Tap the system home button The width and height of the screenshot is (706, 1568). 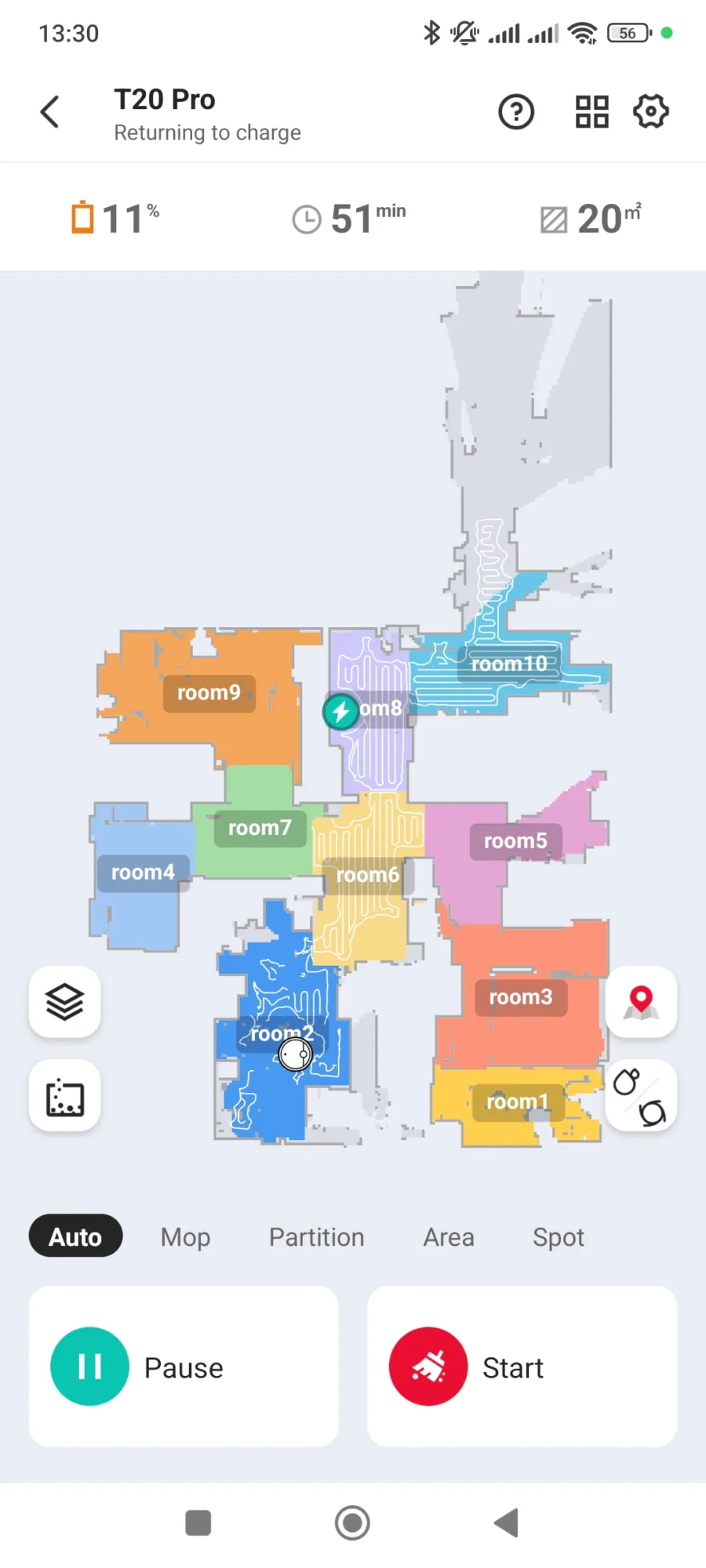[x=352, y=1523]
